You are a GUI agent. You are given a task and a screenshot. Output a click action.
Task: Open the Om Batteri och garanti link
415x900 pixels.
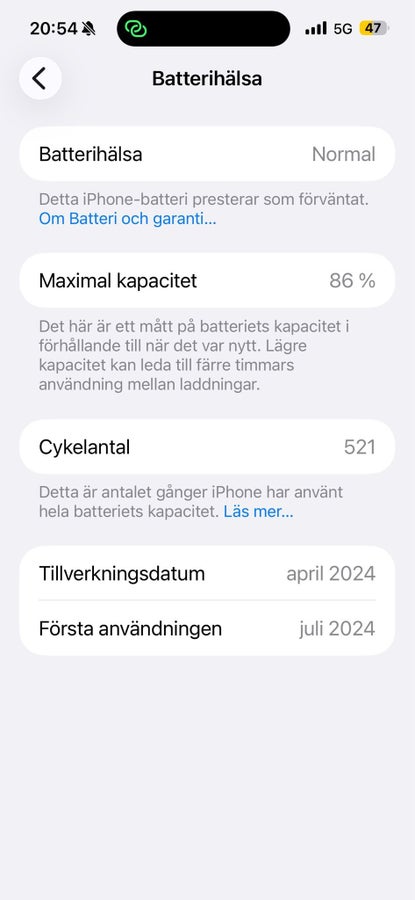click(127, 219)
